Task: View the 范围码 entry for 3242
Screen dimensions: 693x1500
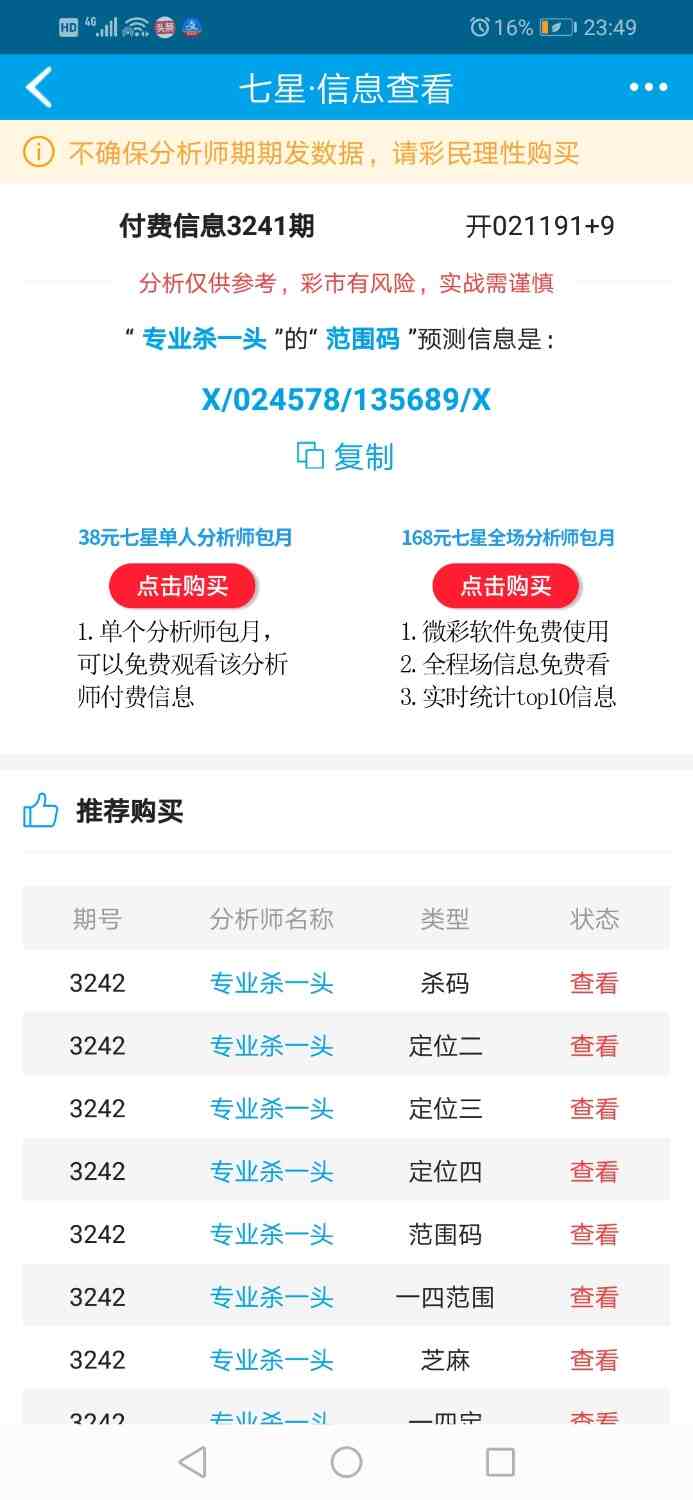Action: pos(594,1235)
